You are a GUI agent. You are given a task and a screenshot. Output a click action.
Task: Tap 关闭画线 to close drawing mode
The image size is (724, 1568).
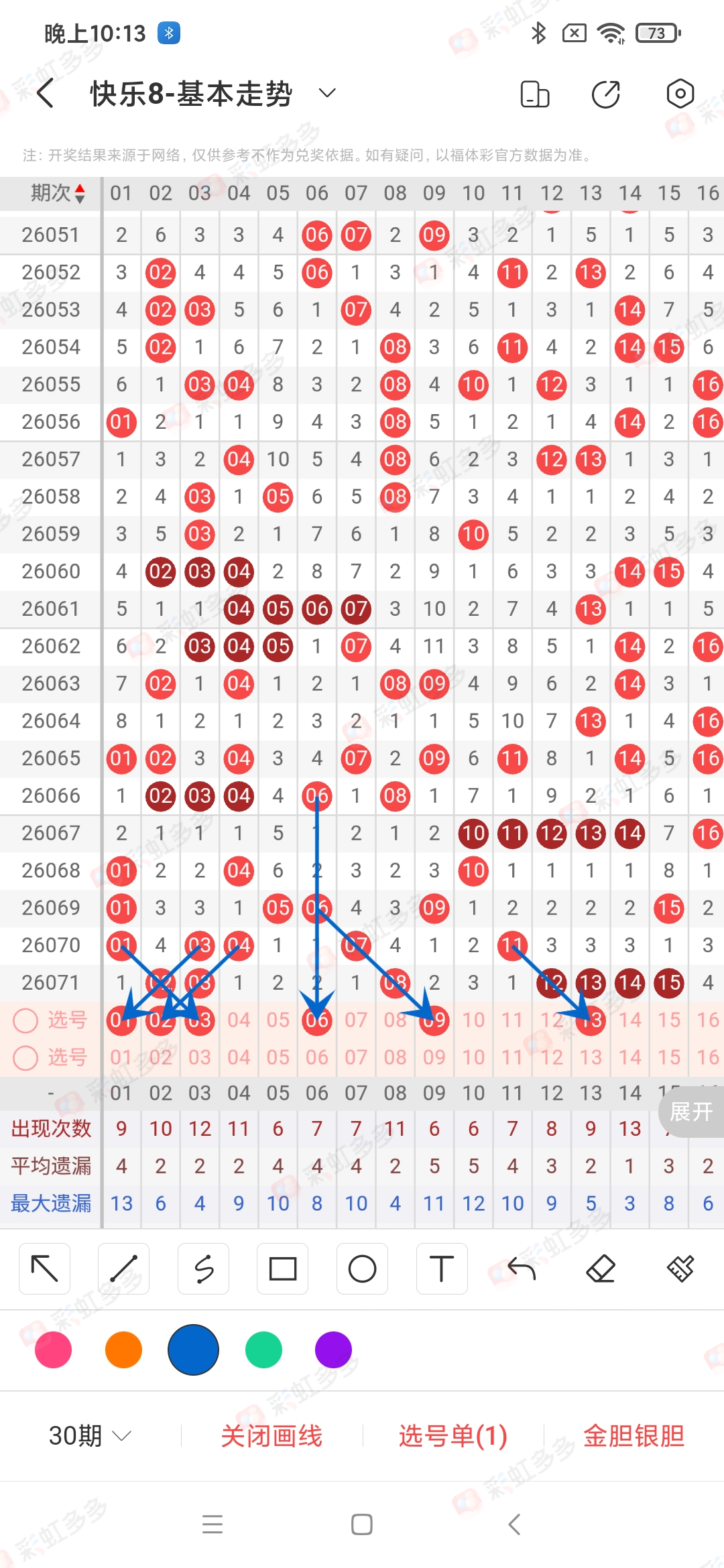coord(274,1435)
